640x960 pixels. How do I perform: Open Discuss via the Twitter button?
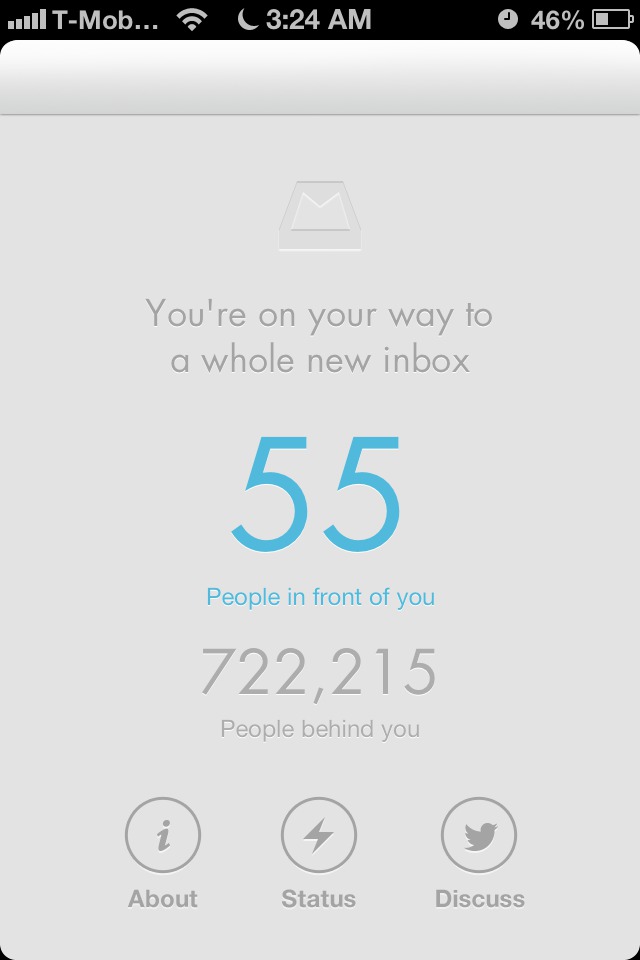pos(479,836)
